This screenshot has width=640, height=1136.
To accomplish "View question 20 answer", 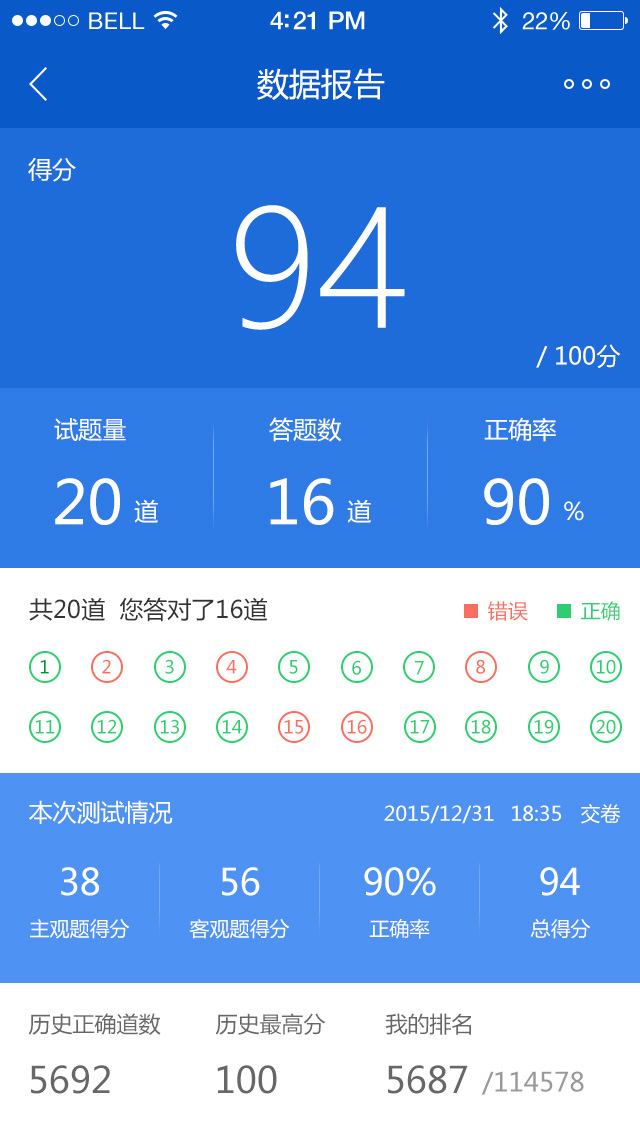I will pos(606,727).
